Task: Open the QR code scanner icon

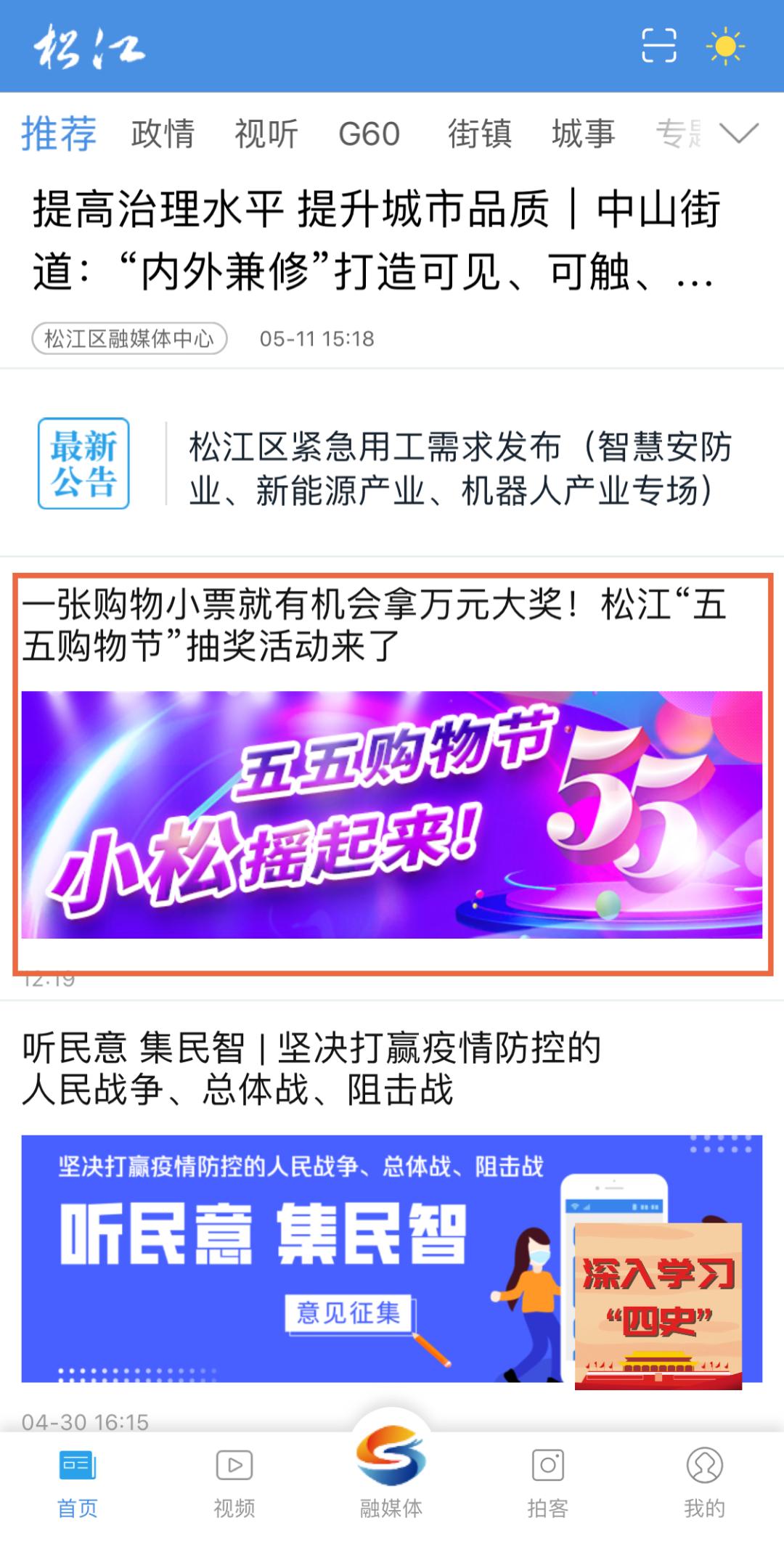Action: [x=658, y=46]
